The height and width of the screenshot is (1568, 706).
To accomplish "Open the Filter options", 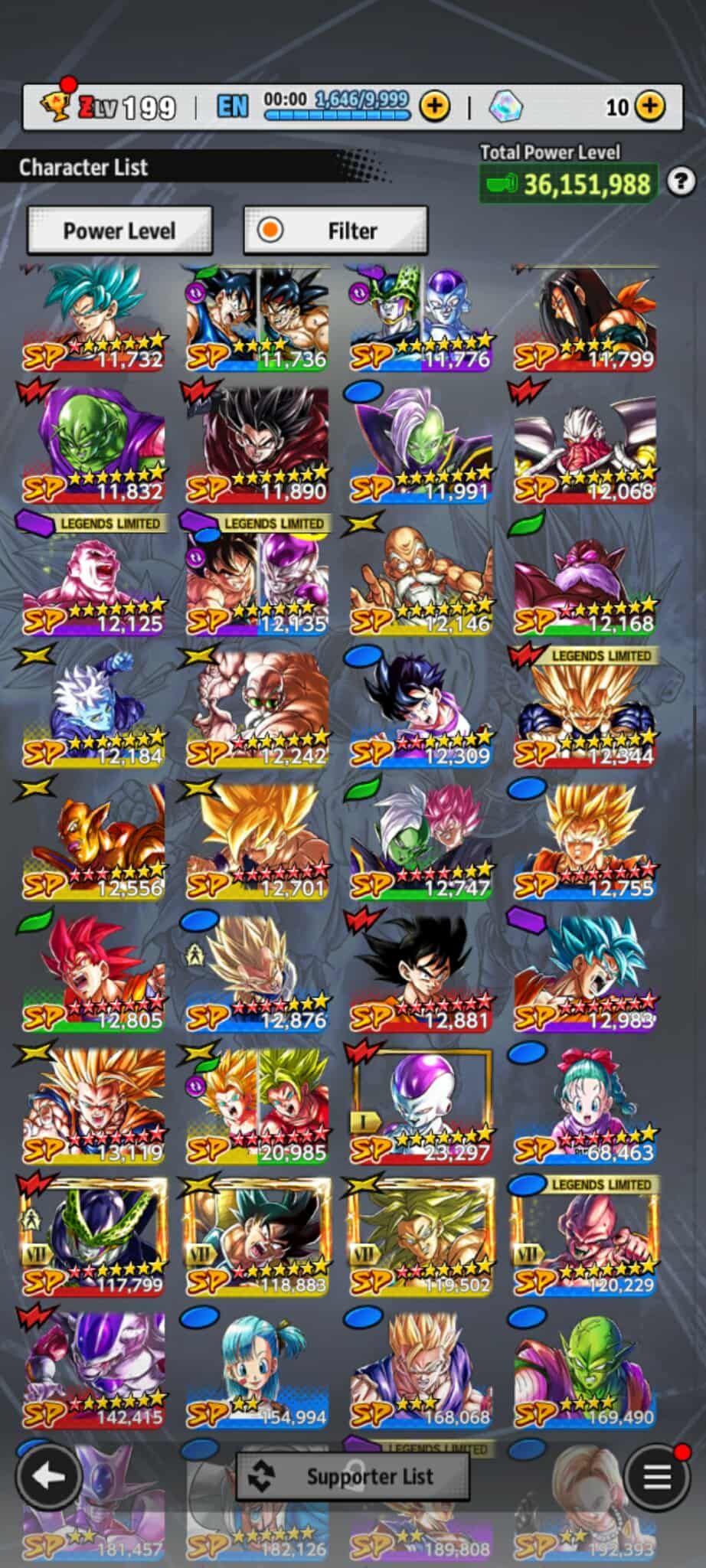I will (335, 230).
